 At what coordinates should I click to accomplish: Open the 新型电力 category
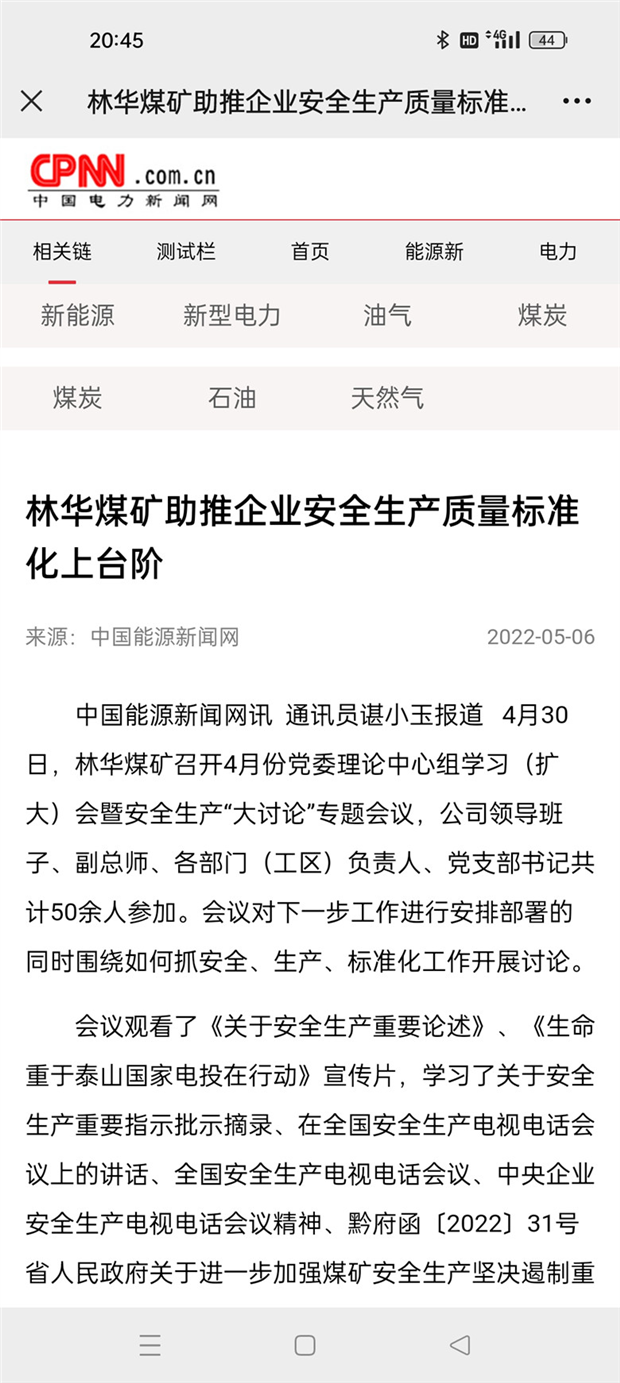pyautogui.click(x=232, y=316)
